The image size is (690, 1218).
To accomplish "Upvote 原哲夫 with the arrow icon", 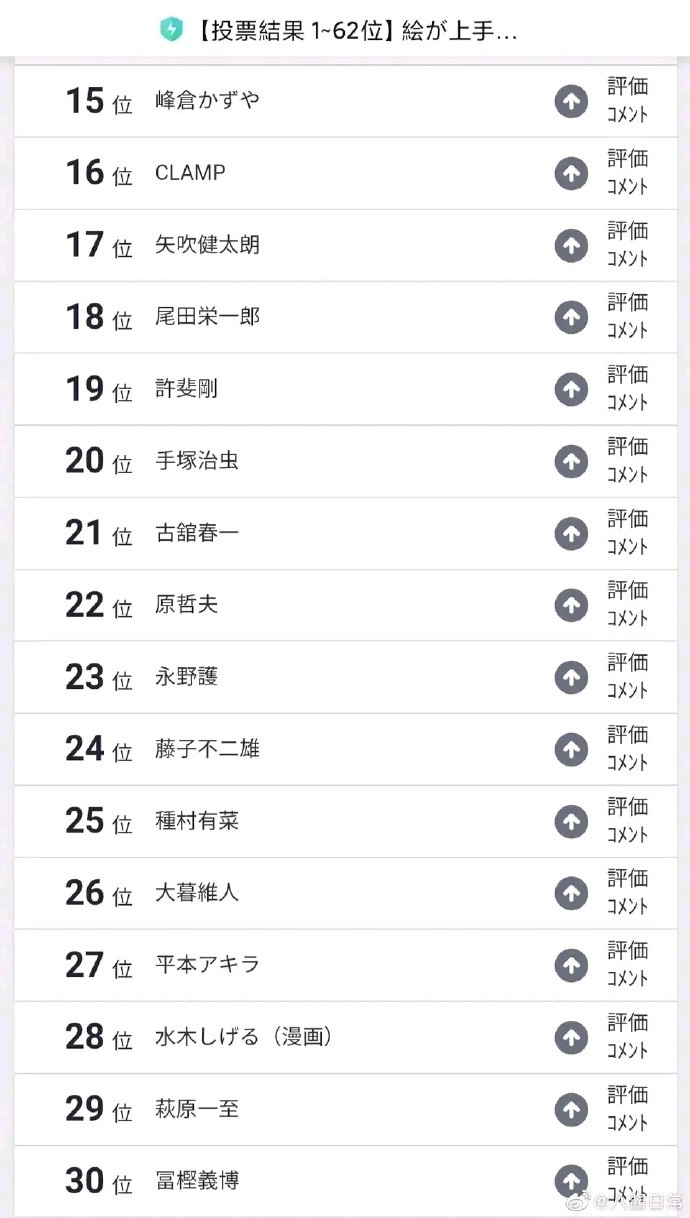I will click(571, 605).
